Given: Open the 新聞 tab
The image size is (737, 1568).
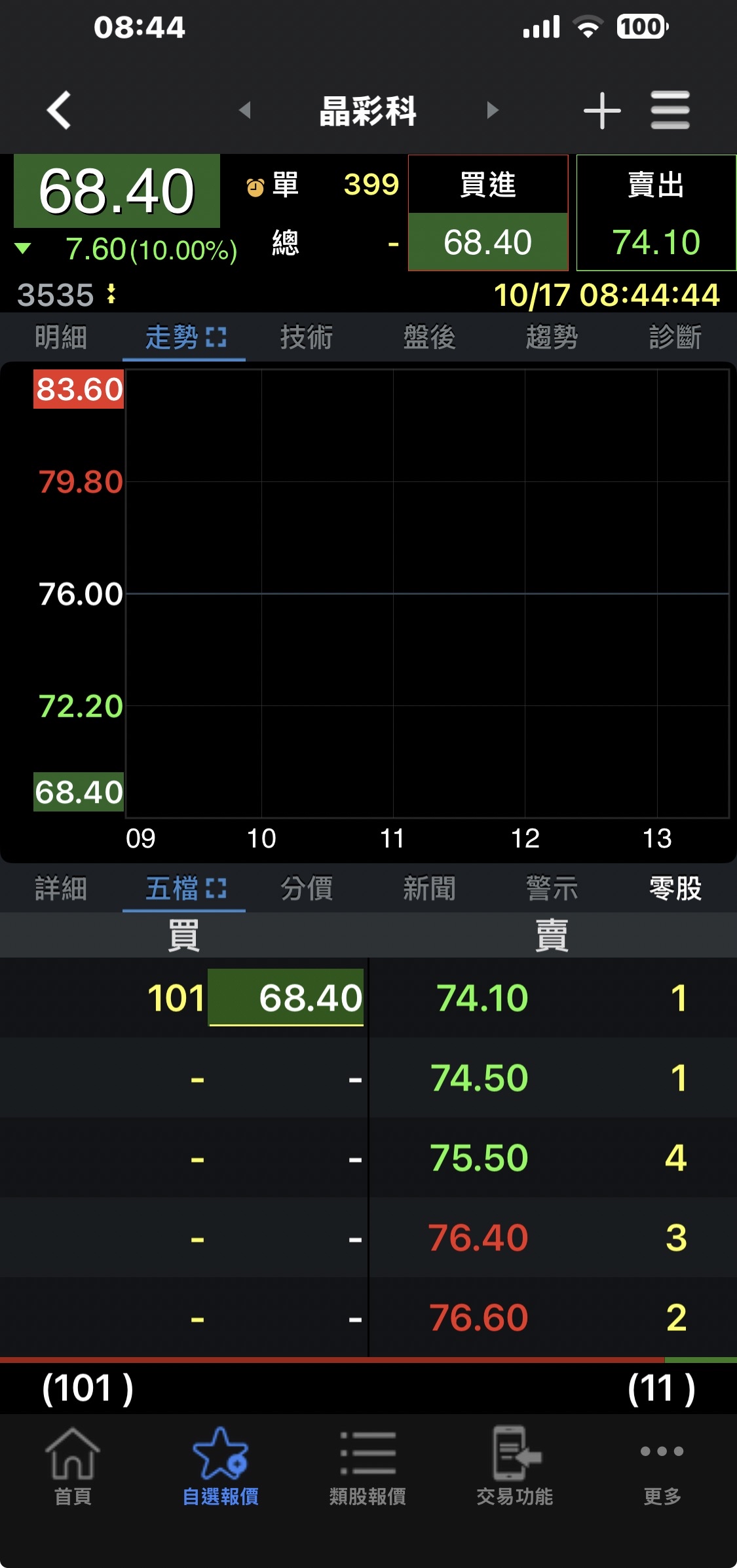Looking at the screenshot, I should click(429, 889).
